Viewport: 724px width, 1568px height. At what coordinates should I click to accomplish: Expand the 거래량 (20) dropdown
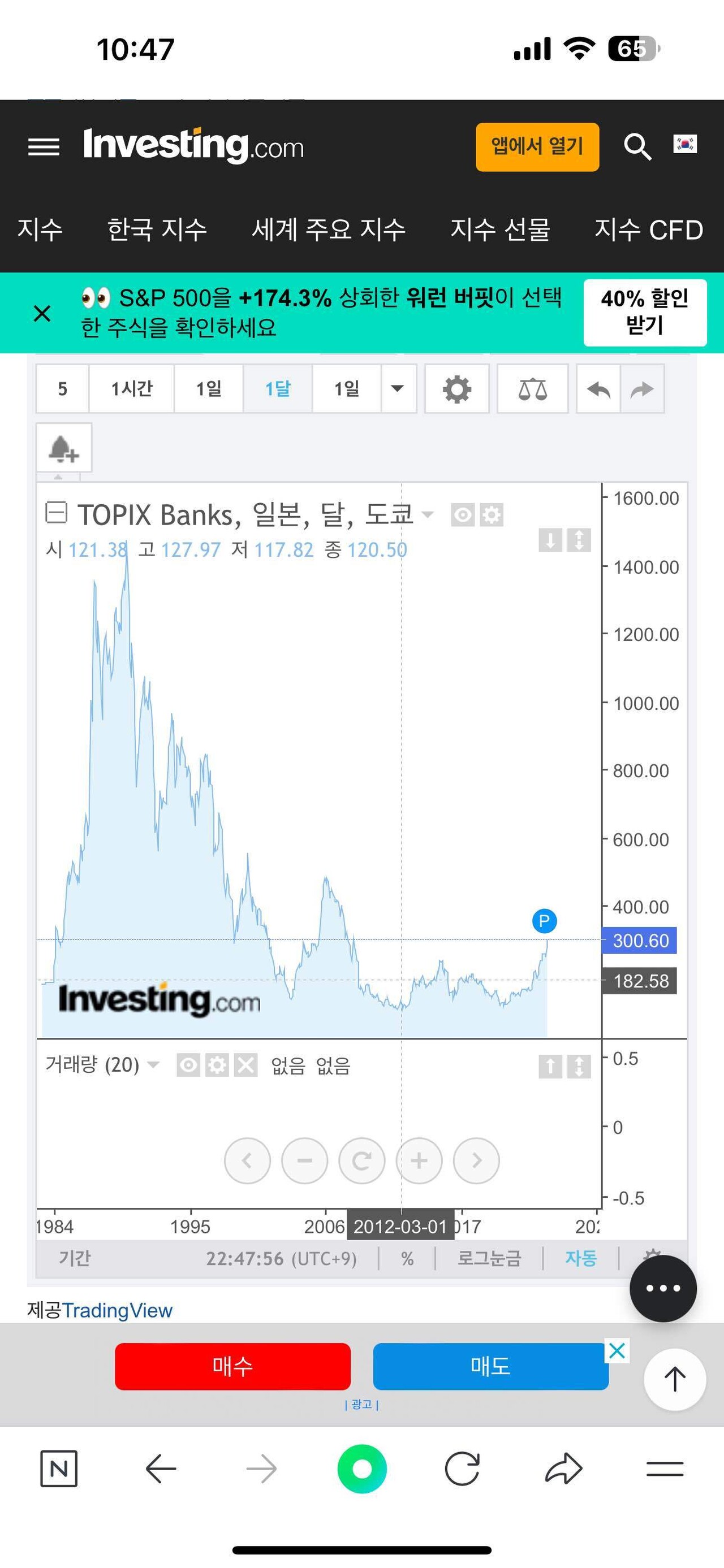point(154,1064)
